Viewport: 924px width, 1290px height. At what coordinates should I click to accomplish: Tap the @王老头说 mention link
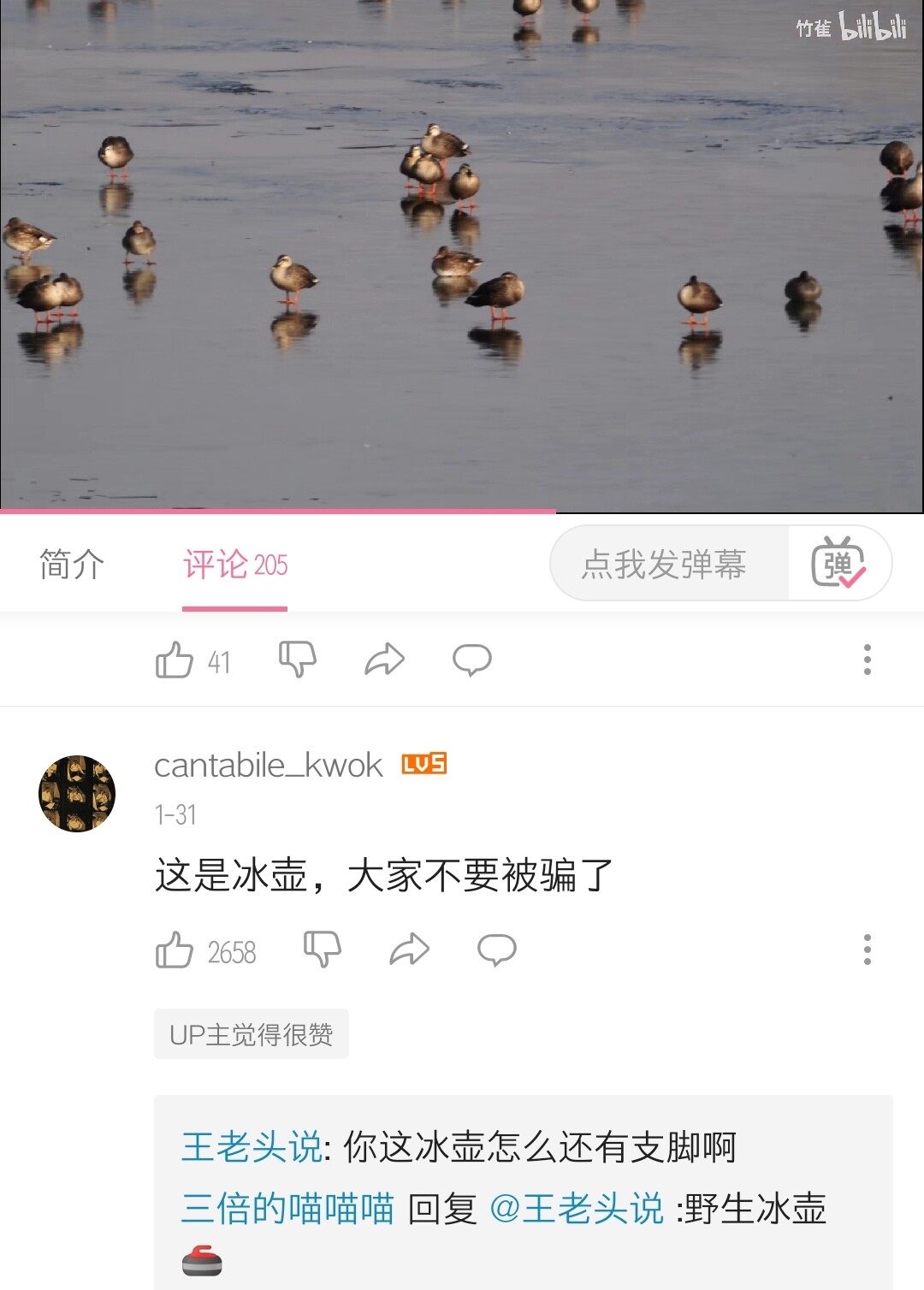[x=577, y=1209]
